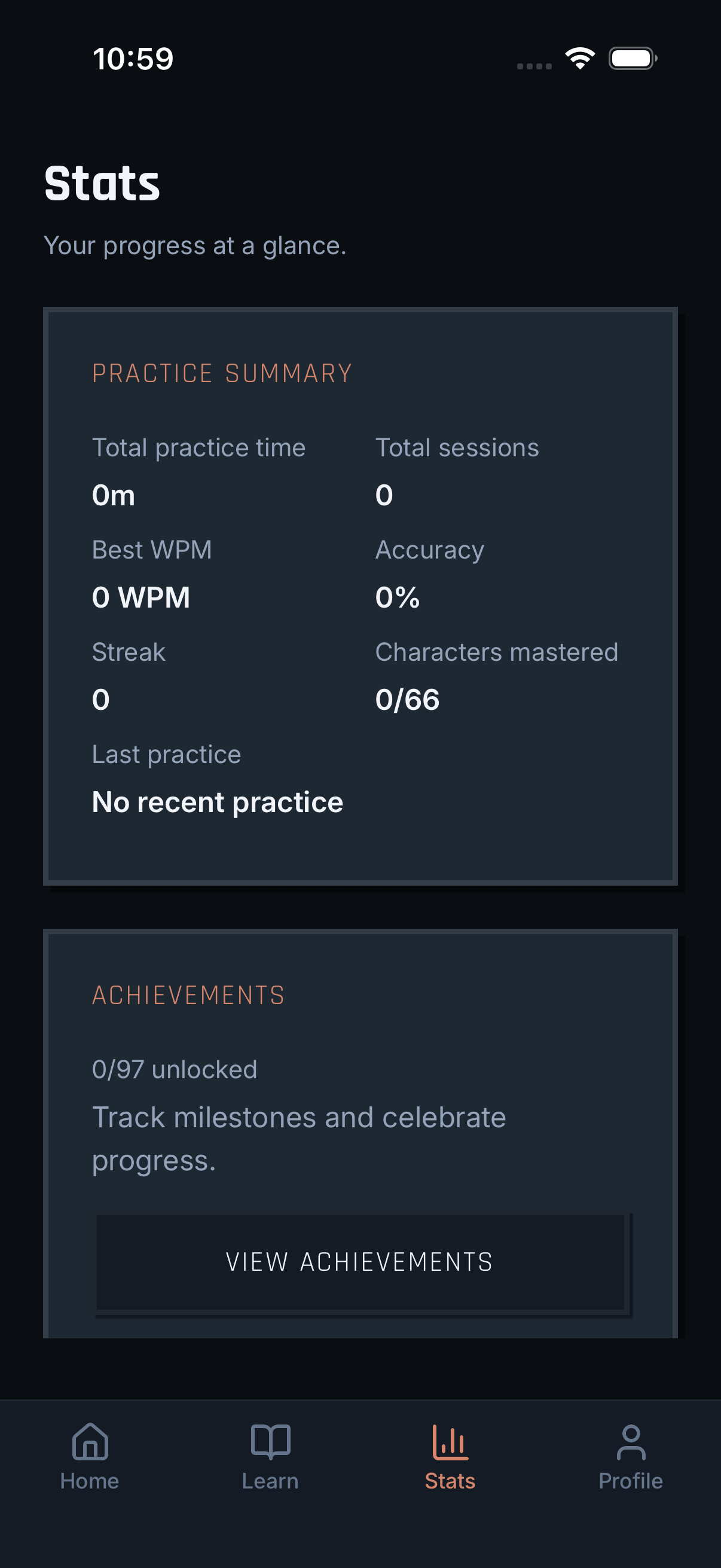Tap the Stats bar chart icon
Viewport: 721px width, 1568px height.
[450, 1441]
